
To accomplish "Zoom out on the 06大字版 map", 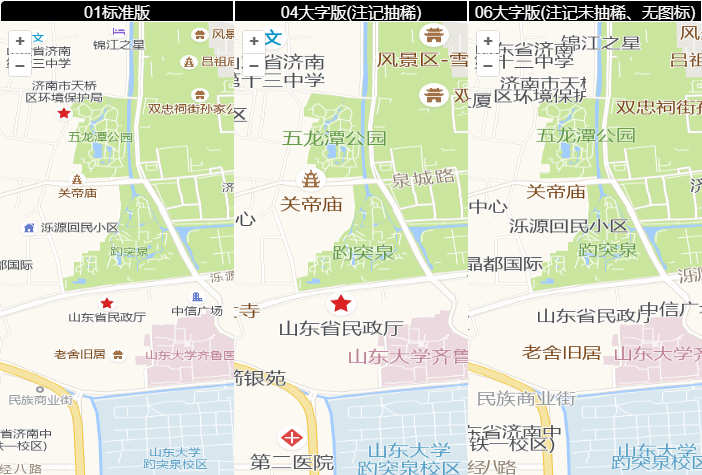I will (487, 65).
